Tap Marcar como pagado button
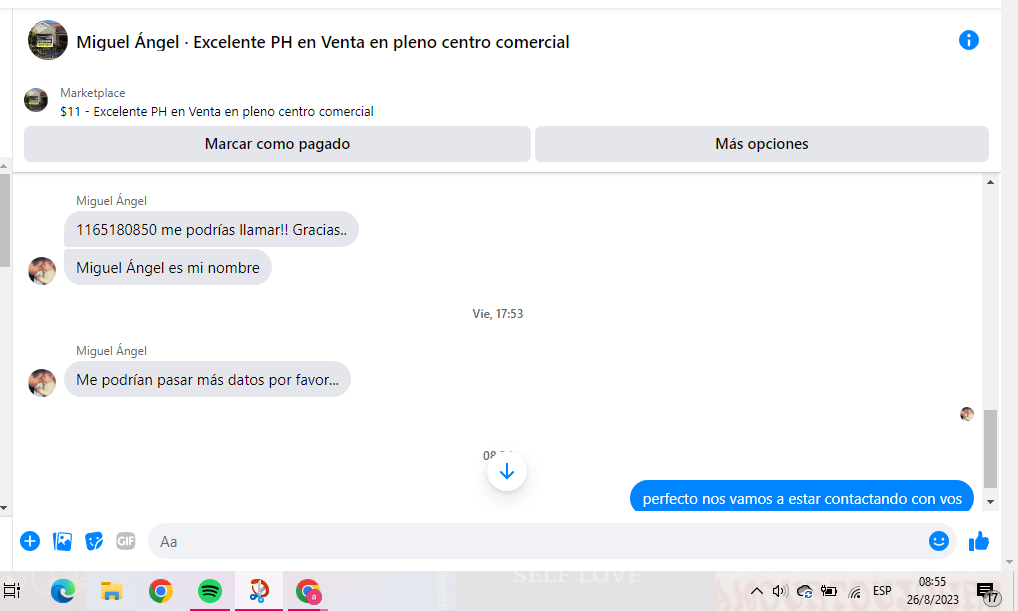 (277, 144)
